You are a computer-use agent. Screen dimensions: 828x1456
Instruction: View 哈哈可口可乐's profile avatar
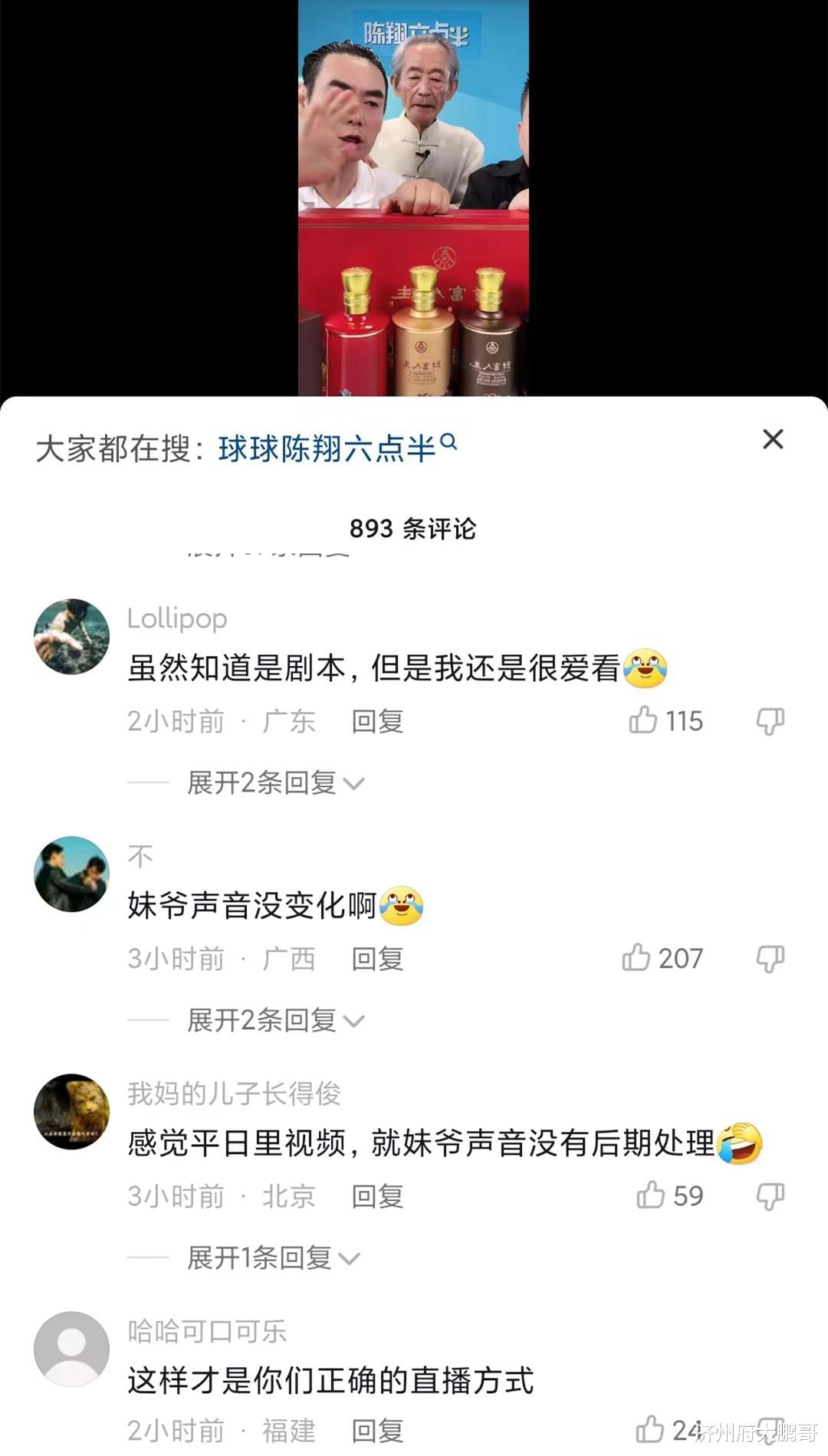click(72, 1349)
